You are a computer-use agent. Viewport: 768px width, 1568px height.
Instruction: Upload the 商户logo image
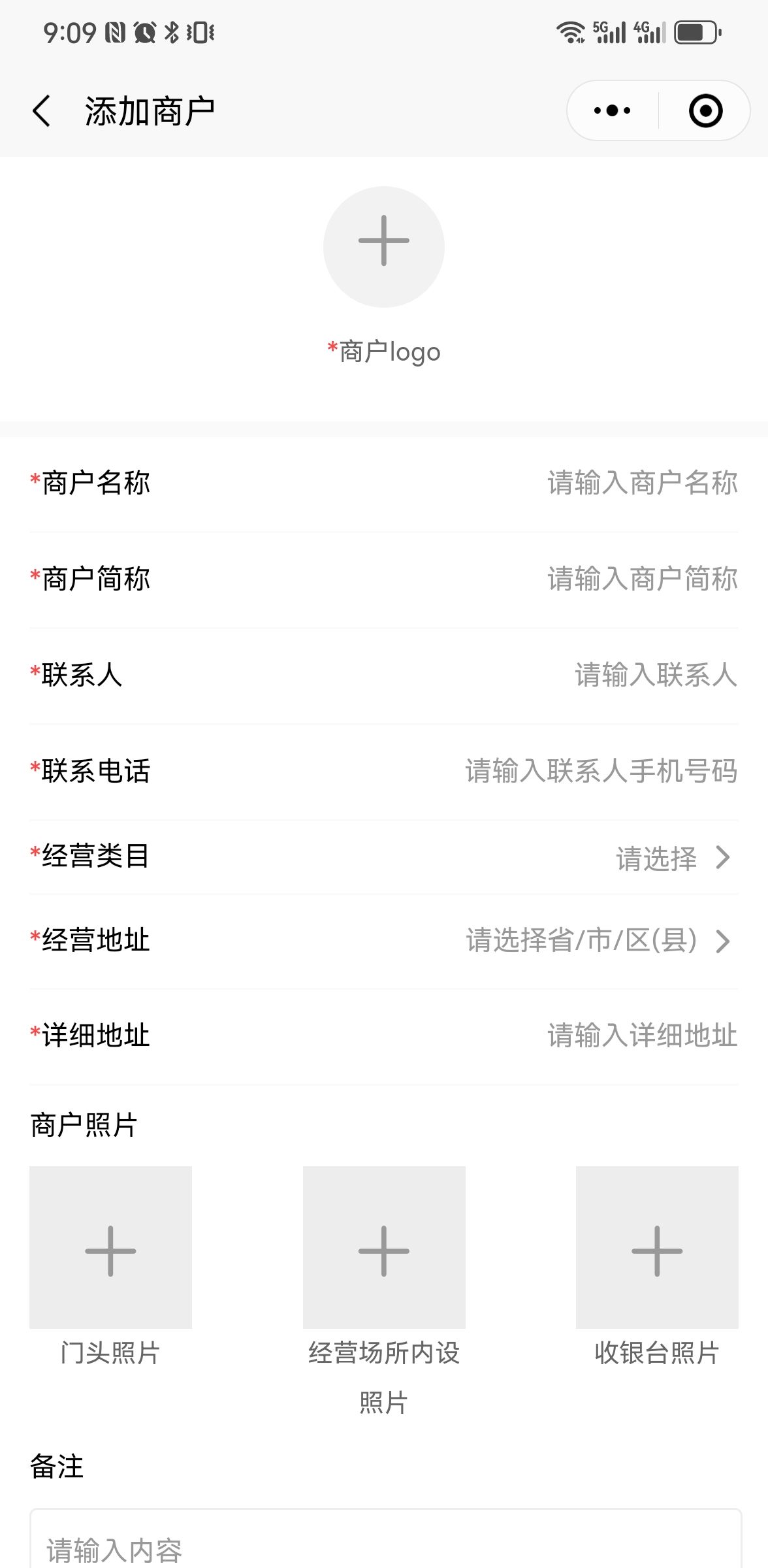tap(384, 247)
